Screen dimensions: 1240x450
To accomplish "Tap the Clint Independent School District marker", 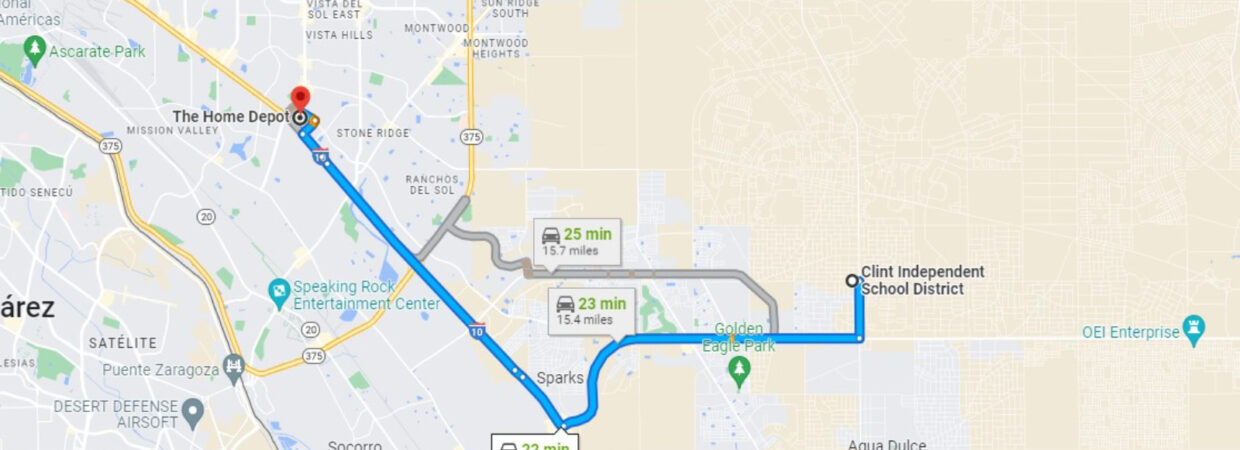I will coord(852,281).
